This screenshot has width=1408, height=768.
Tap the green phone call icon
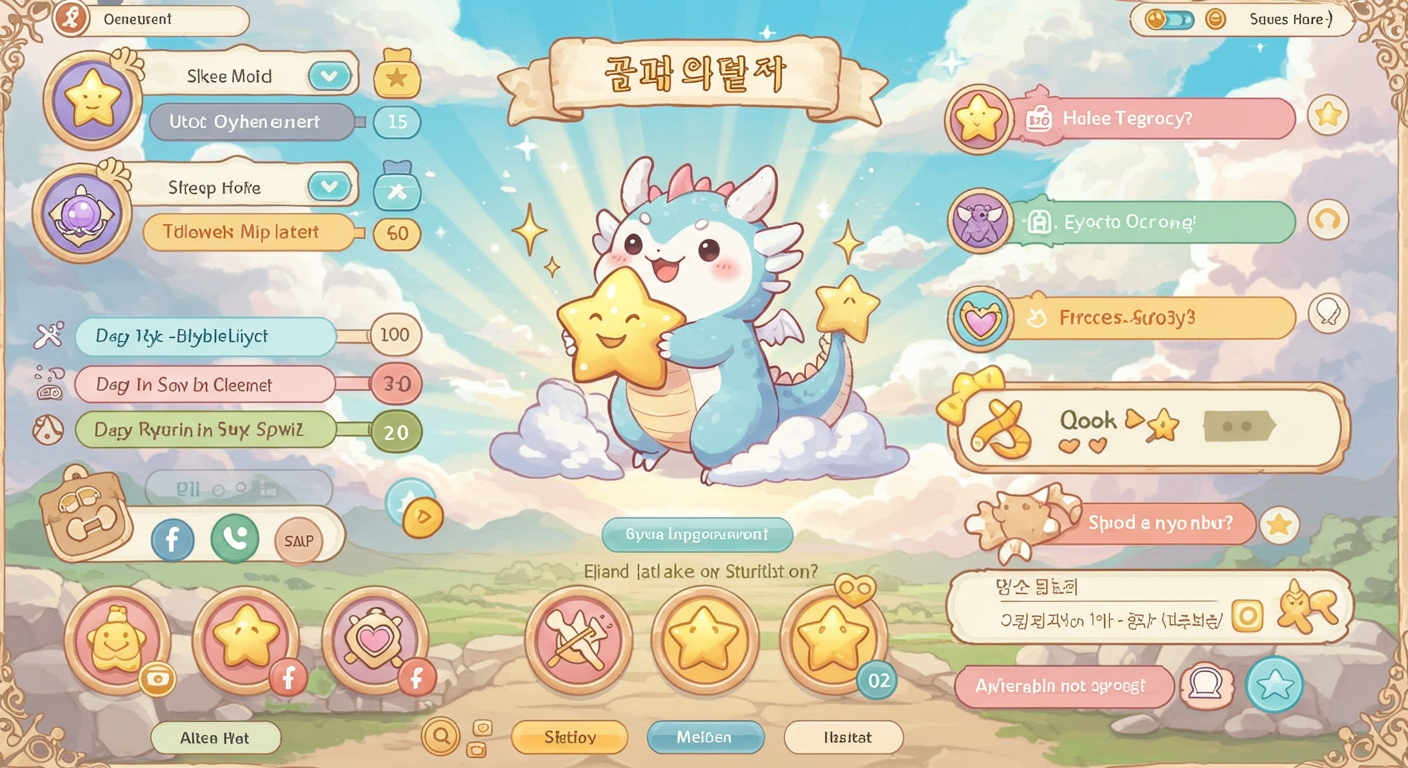coord(235,540)
